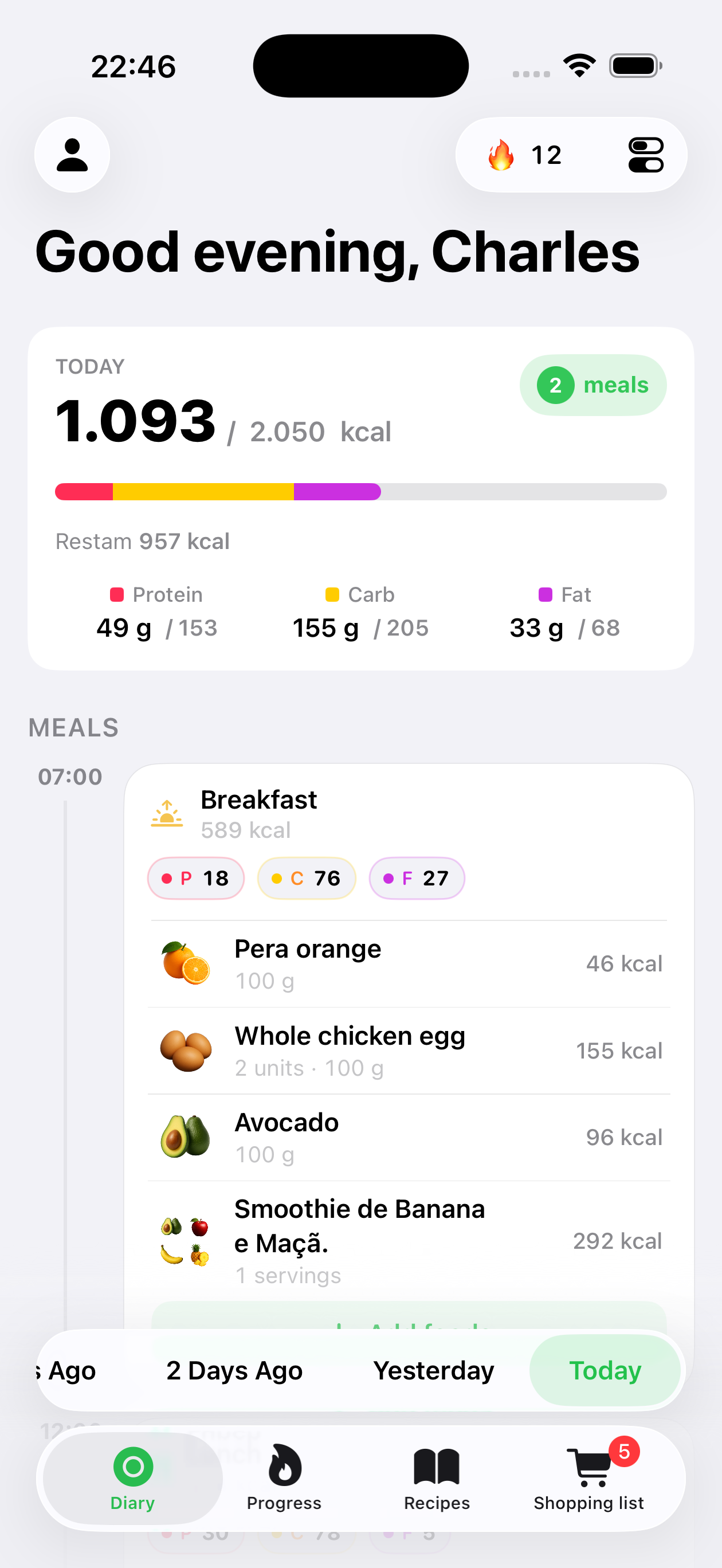
Task: Open the Pera orange entry
Action: click(x=409, y=964)
